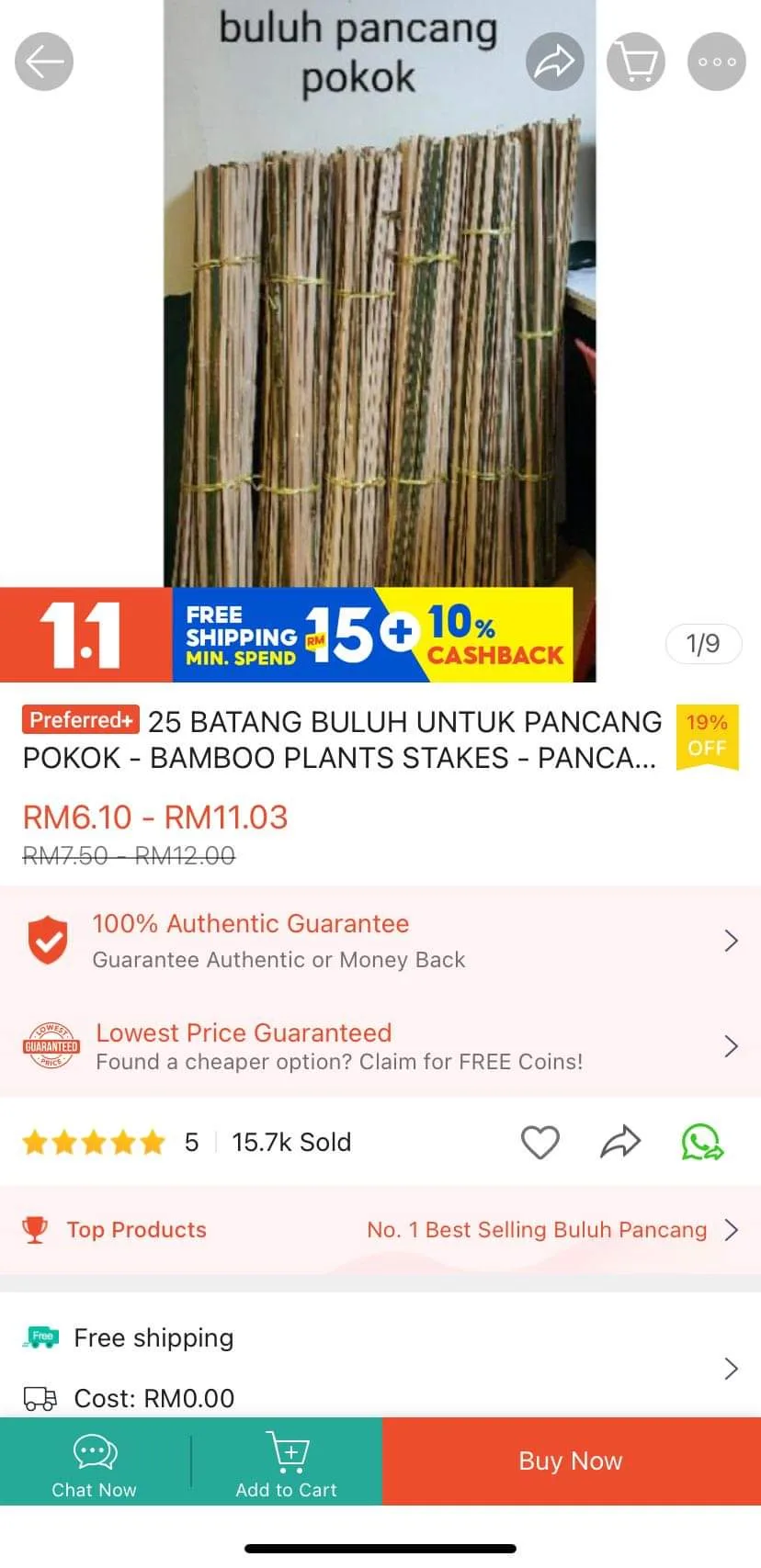View 100% Authentic Guarantee details
Image resolution: width=761 pixels, height=1568 pixels.
click(x=380, y=941)
